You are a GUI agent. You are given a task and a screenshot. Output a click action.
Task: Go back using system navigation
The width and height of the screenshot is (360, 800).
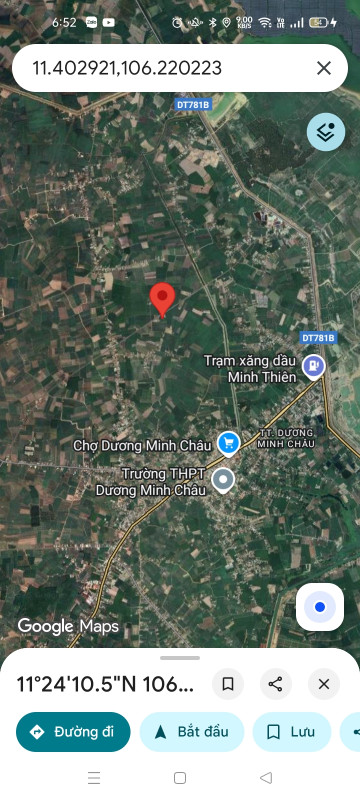click(x=266, y=778)
